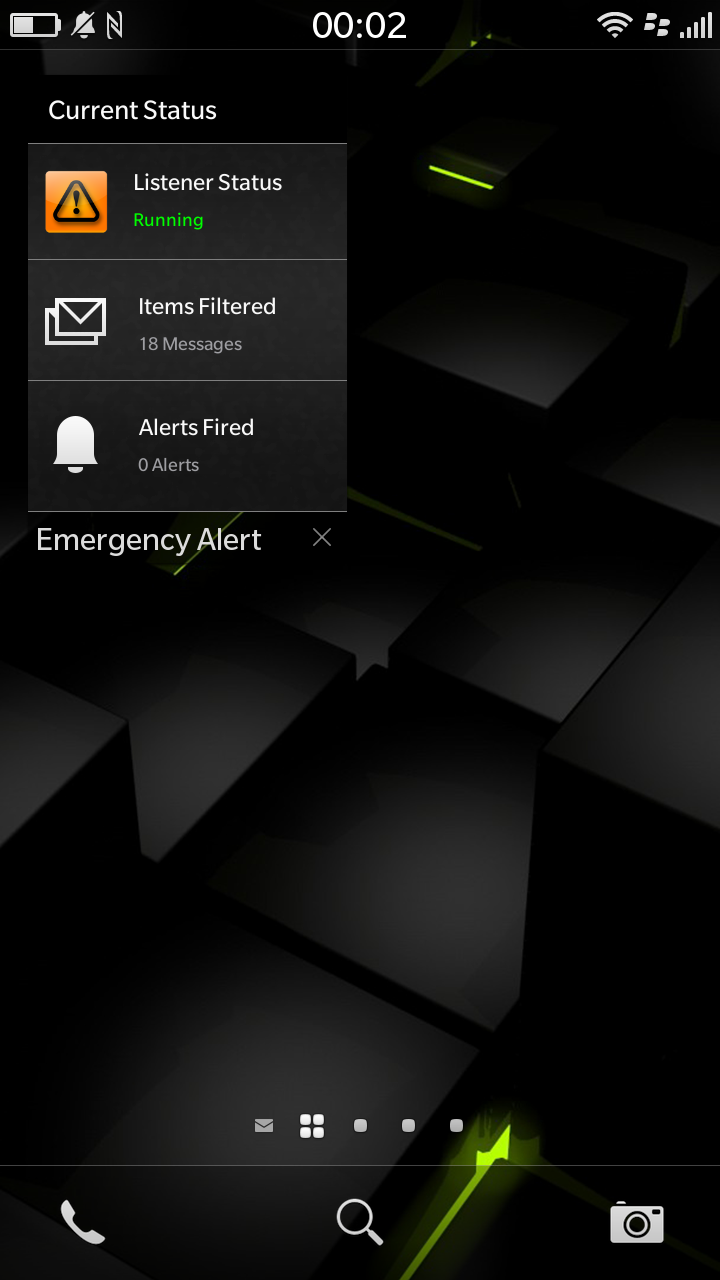Close the Emergency Alert app
The width and height of the screenshot is (720, 1280).
321,538
